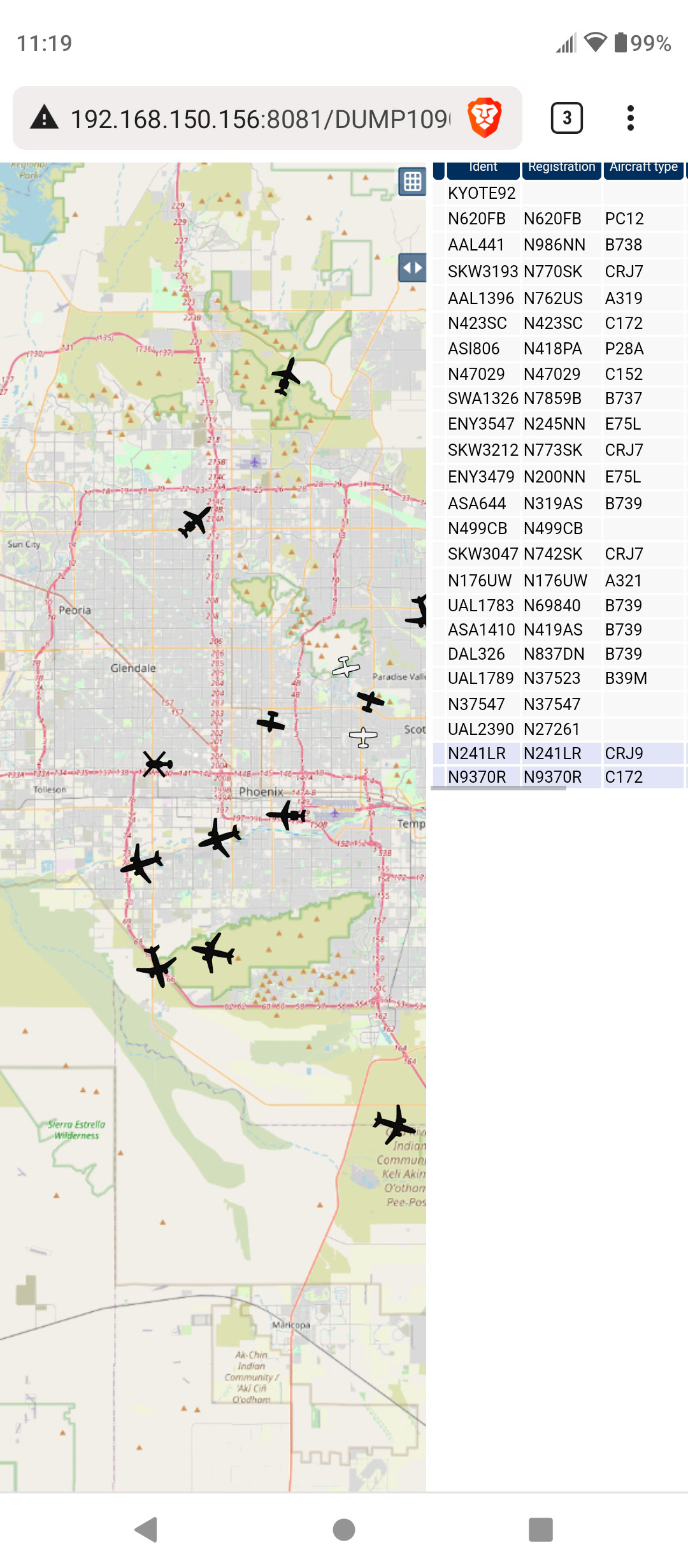Sort table by Ident column
Image resolution: width=688 pixels, height=1568 pixels.
coord(483,169)
